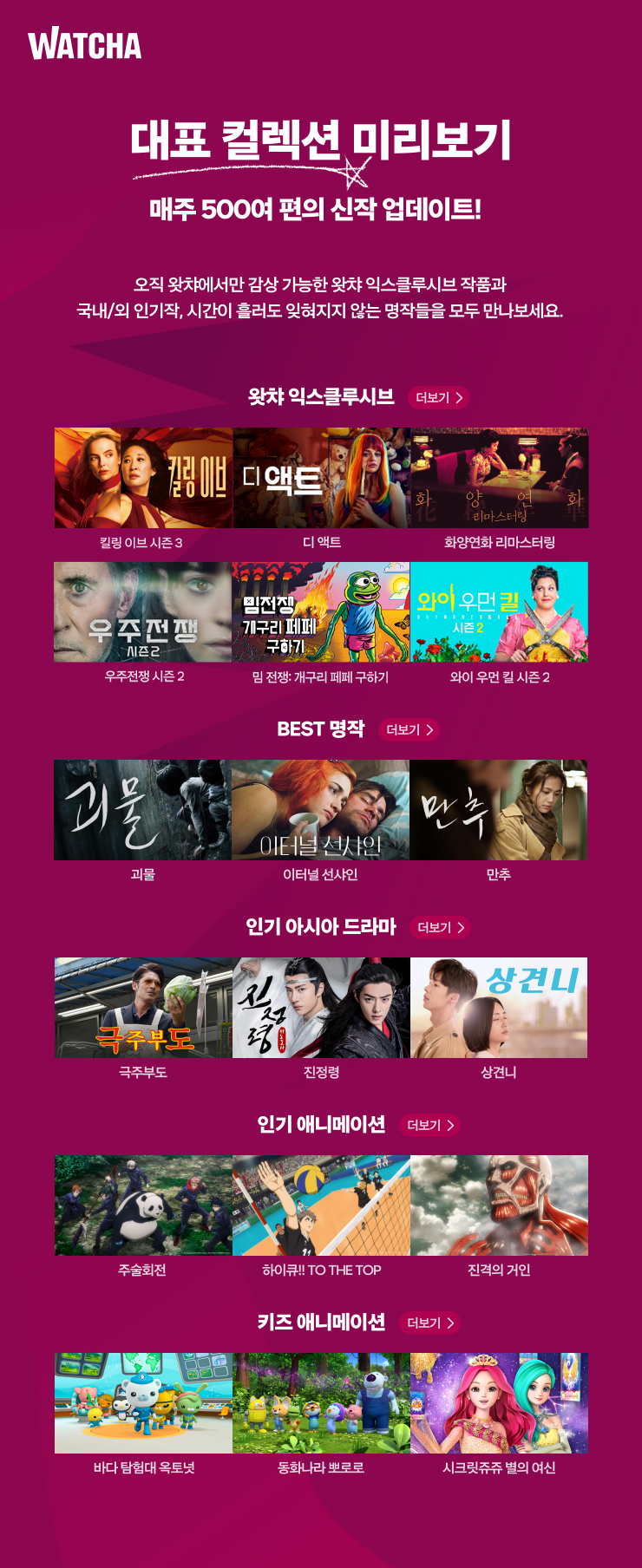
Task: Tap 더보기 next to 인기 애니메이션
Action: [x=430, y=1125]
